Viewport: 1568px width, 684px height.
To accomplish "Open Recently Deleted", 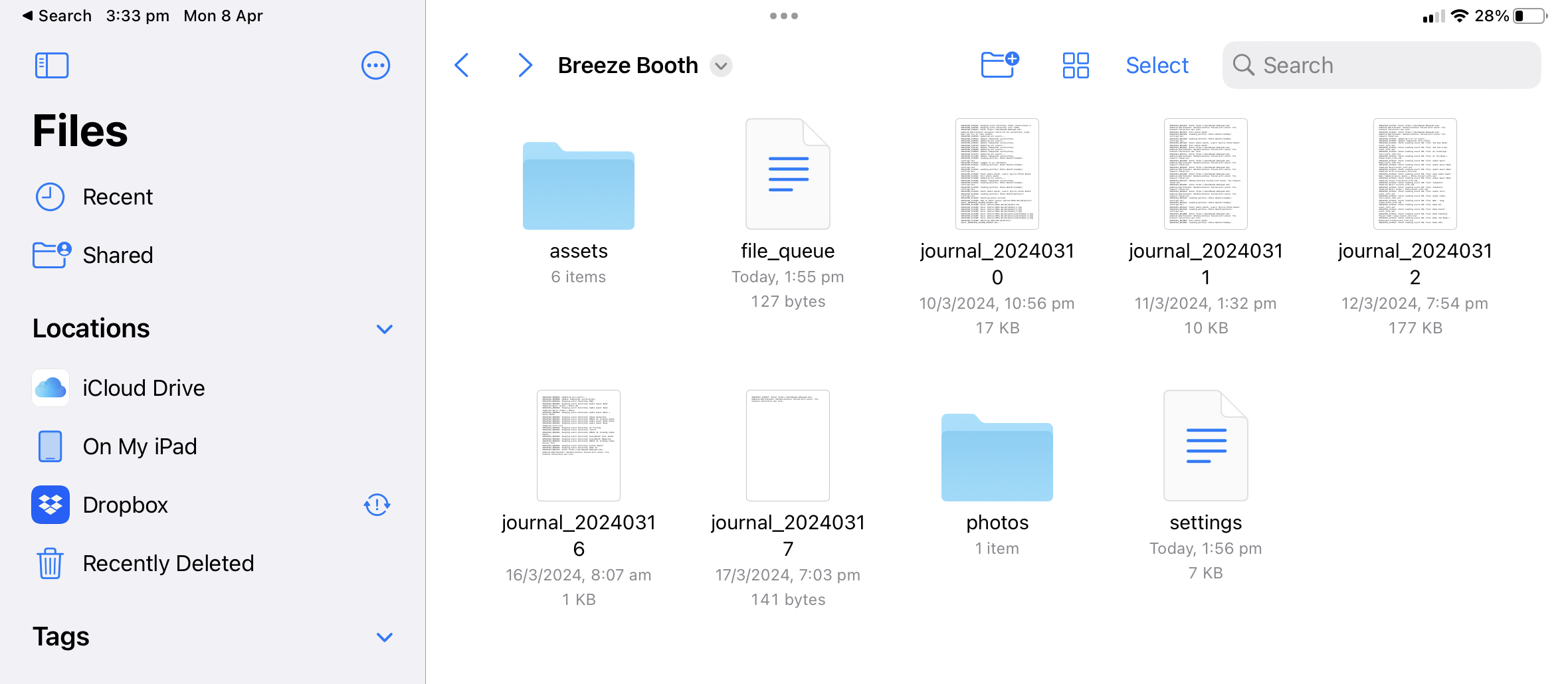I will click(168, 563).
